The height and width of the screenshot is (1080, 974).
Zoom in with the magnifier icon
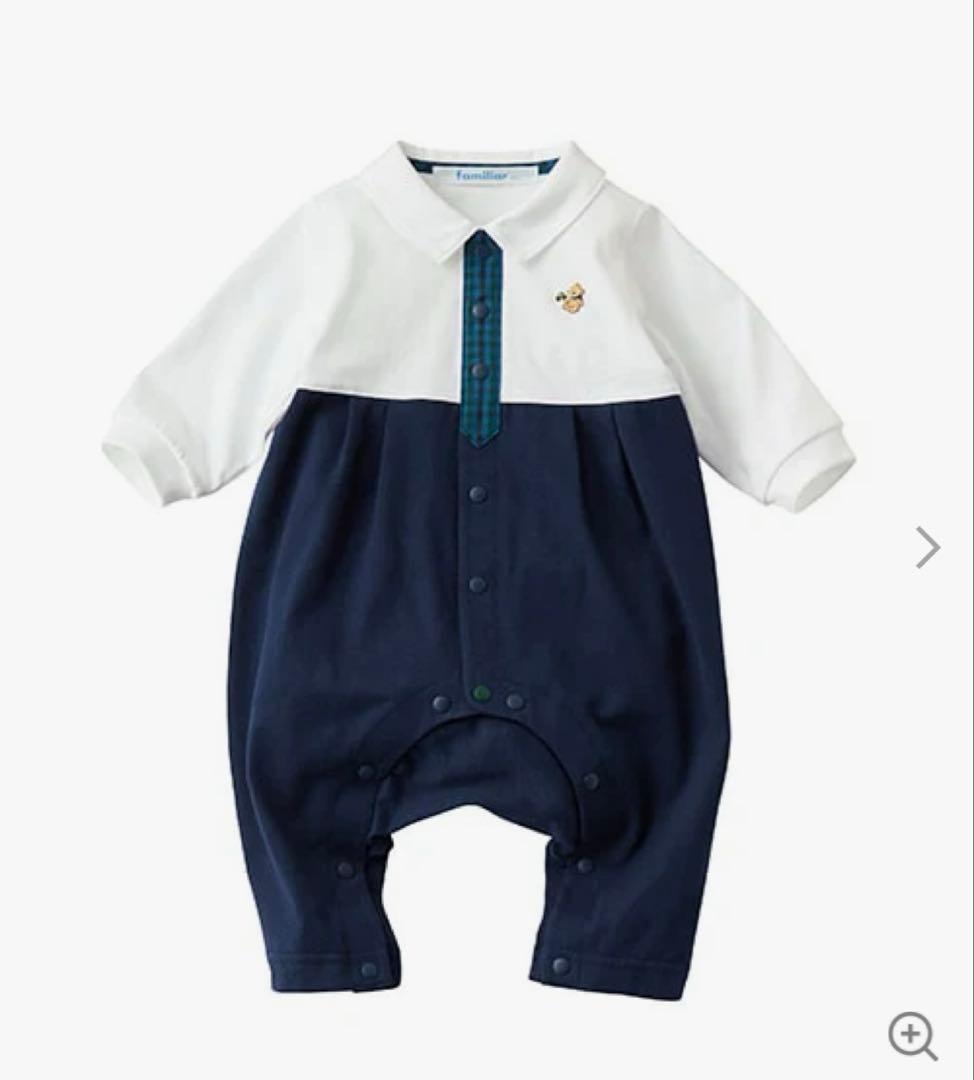tap(911, 1034)
